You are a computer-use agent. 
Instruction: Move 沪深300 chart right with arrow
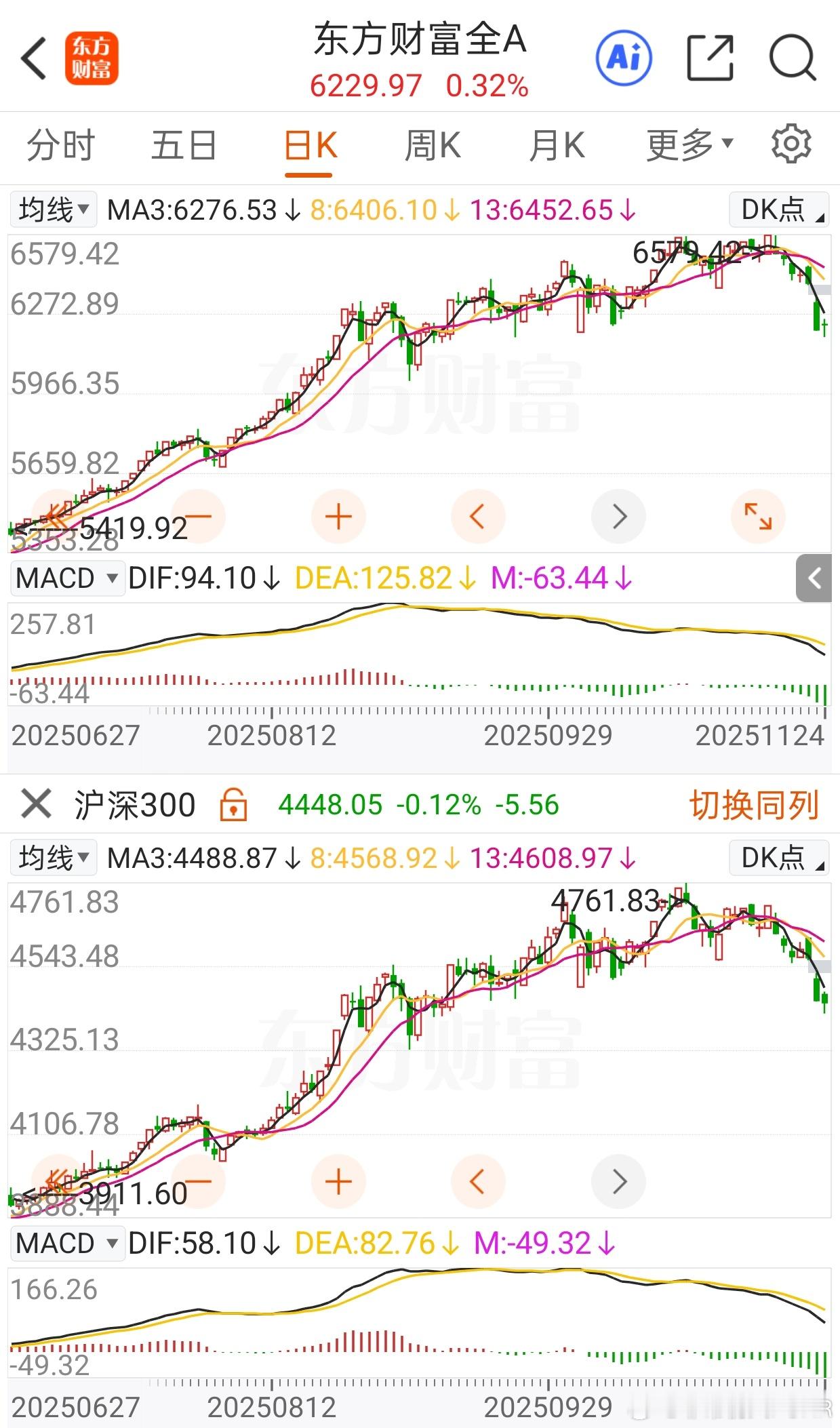[x=619, y=1182]
